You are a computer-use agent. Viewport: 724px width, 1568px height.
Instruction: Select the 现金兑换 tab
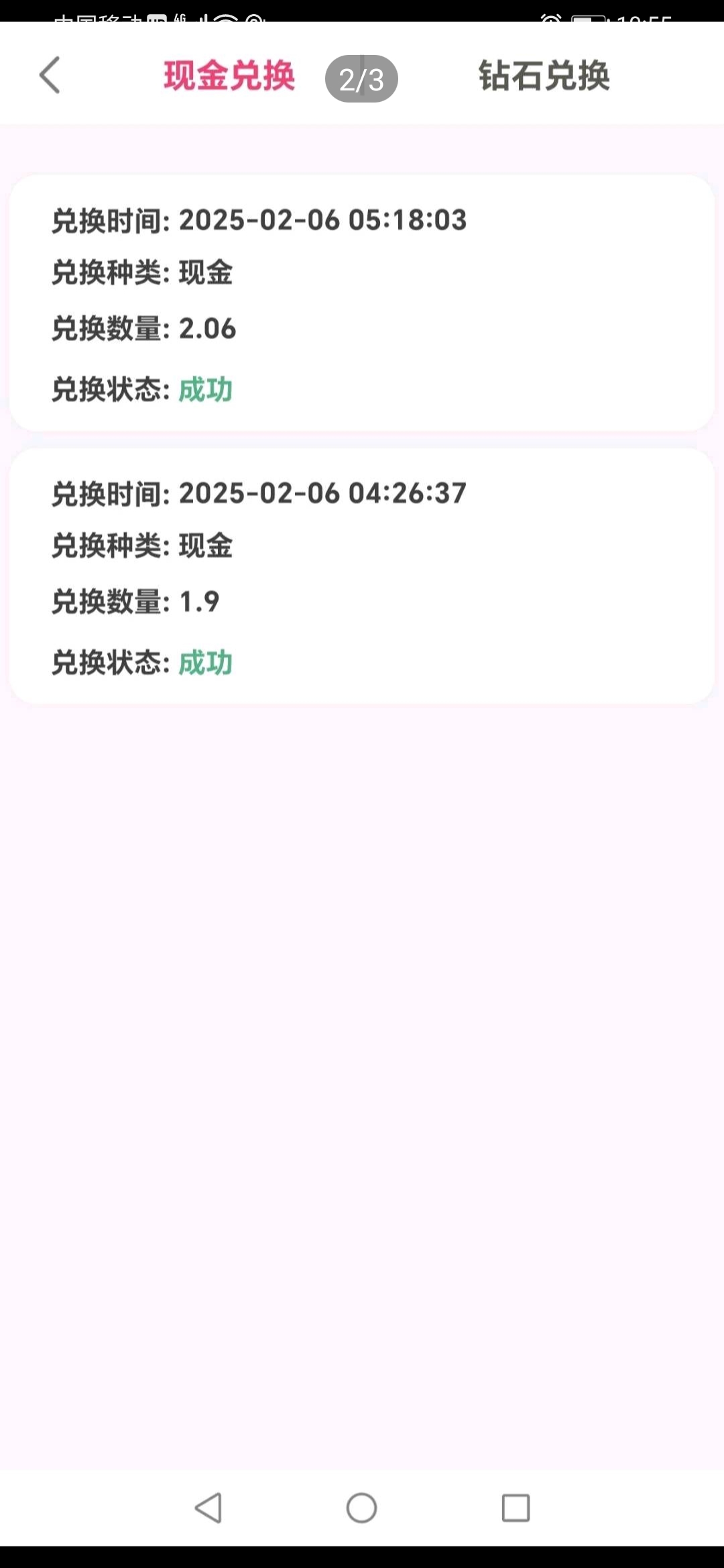229,75
